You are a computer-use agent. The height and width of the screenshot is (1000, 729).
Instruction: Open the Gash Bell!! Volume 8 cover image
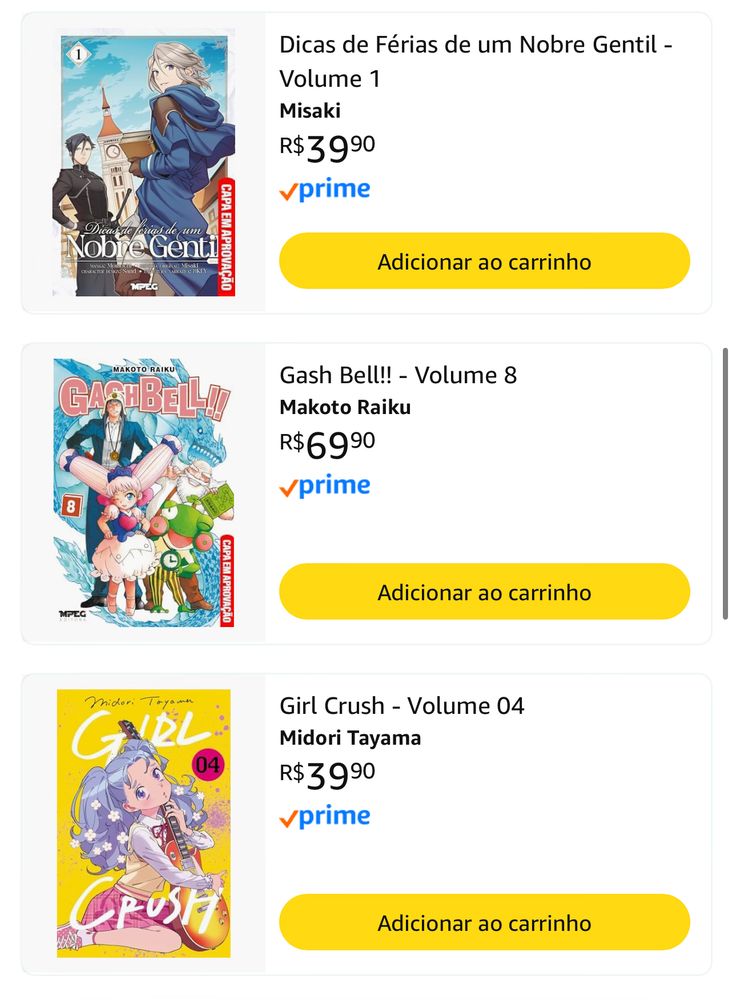point(144,493)
